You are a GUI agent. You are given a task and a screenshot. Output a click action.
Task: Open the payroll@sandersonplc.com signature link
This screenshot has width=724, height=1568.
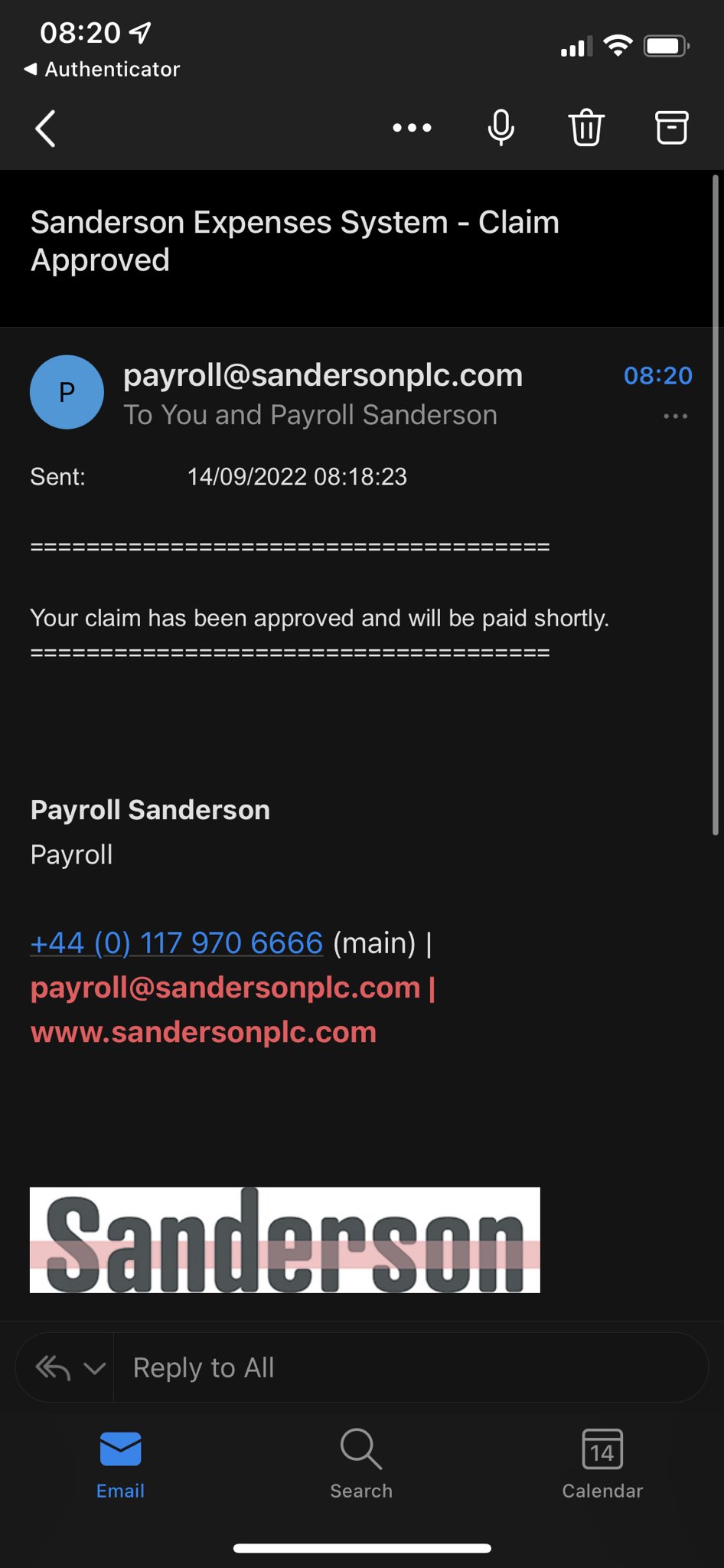tap(225, 988)
